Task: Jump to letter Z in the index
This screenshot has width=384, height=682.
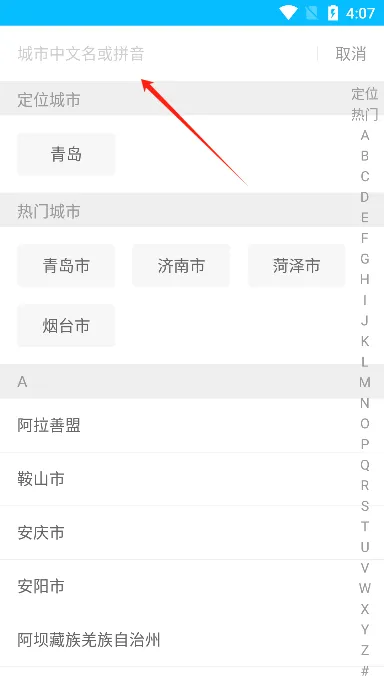Action: tap(365, 650)
